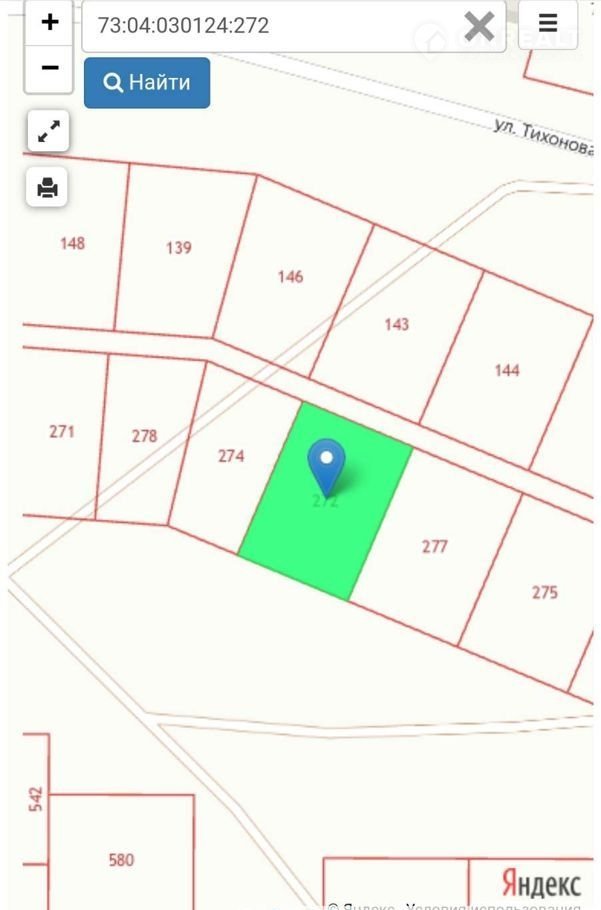
Task: Tap the Найти search button
Action: [147, 83]
